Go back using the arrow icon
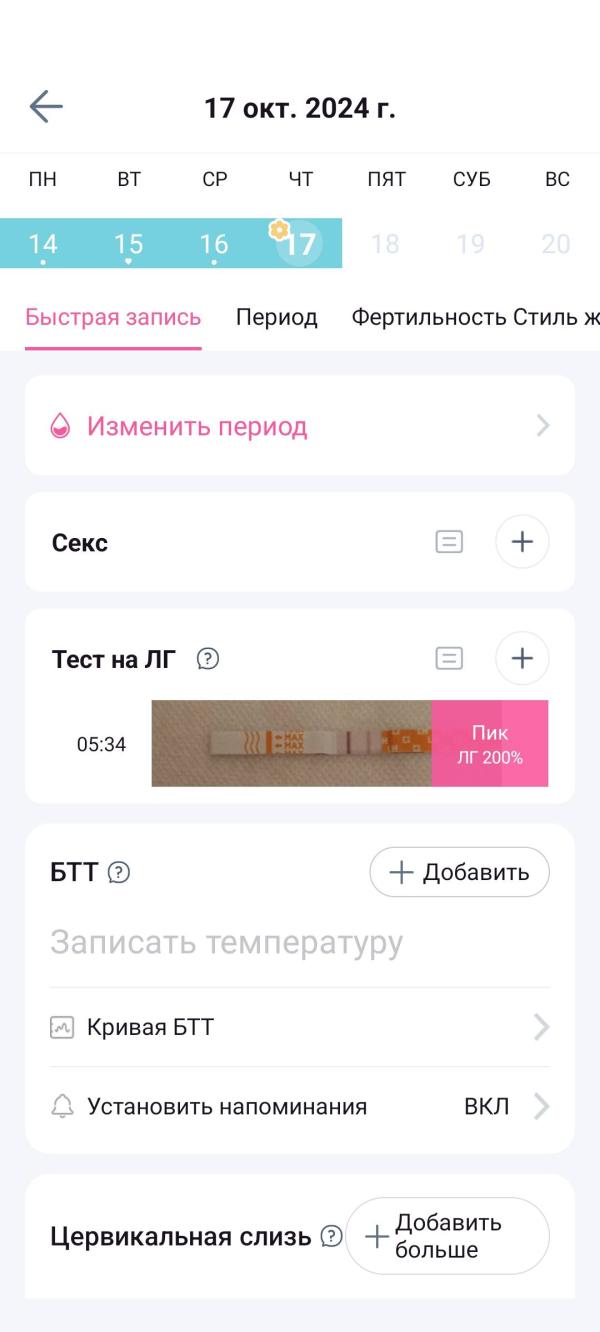 pos(46,107)
